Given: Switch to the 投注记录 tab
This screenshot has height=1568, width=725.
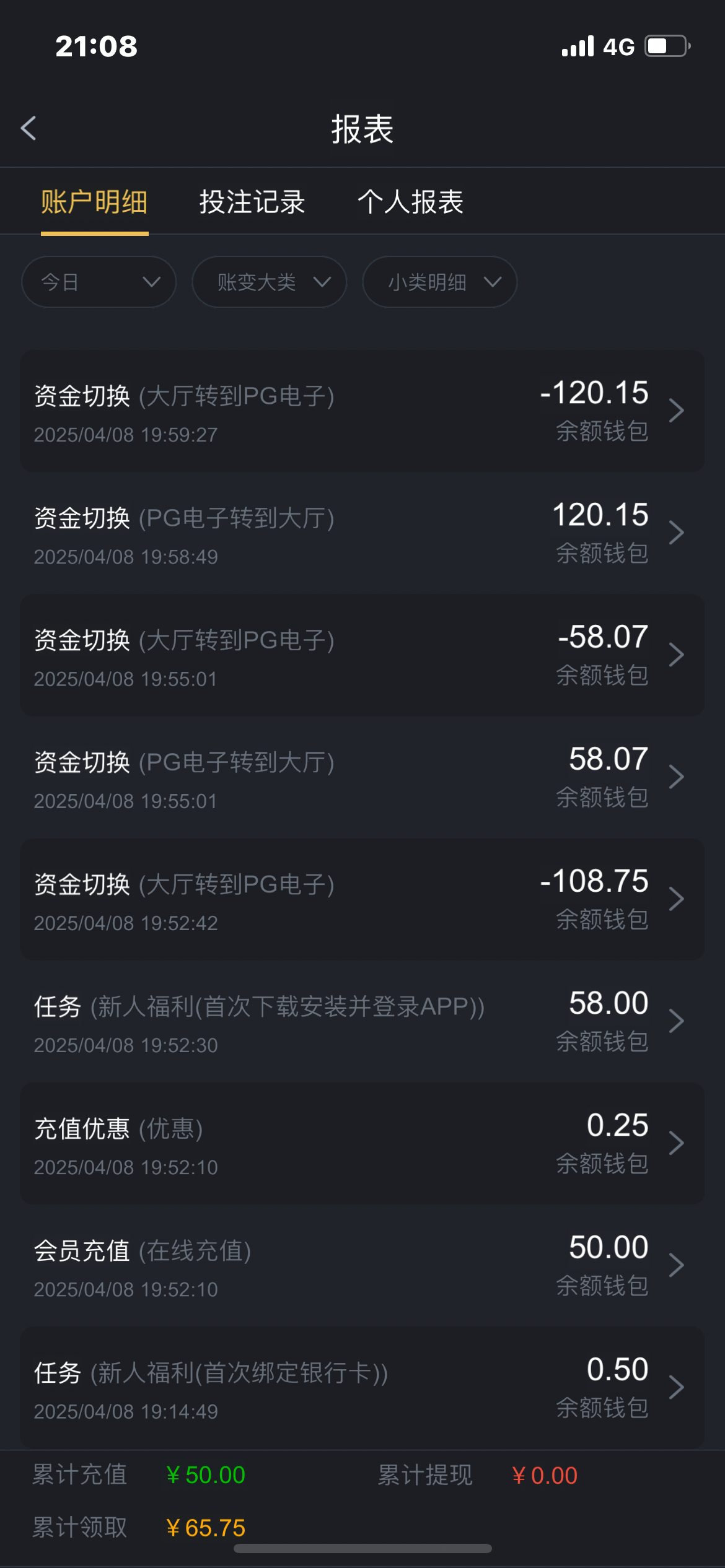Looking at the screenshot, I should (252, 203).
